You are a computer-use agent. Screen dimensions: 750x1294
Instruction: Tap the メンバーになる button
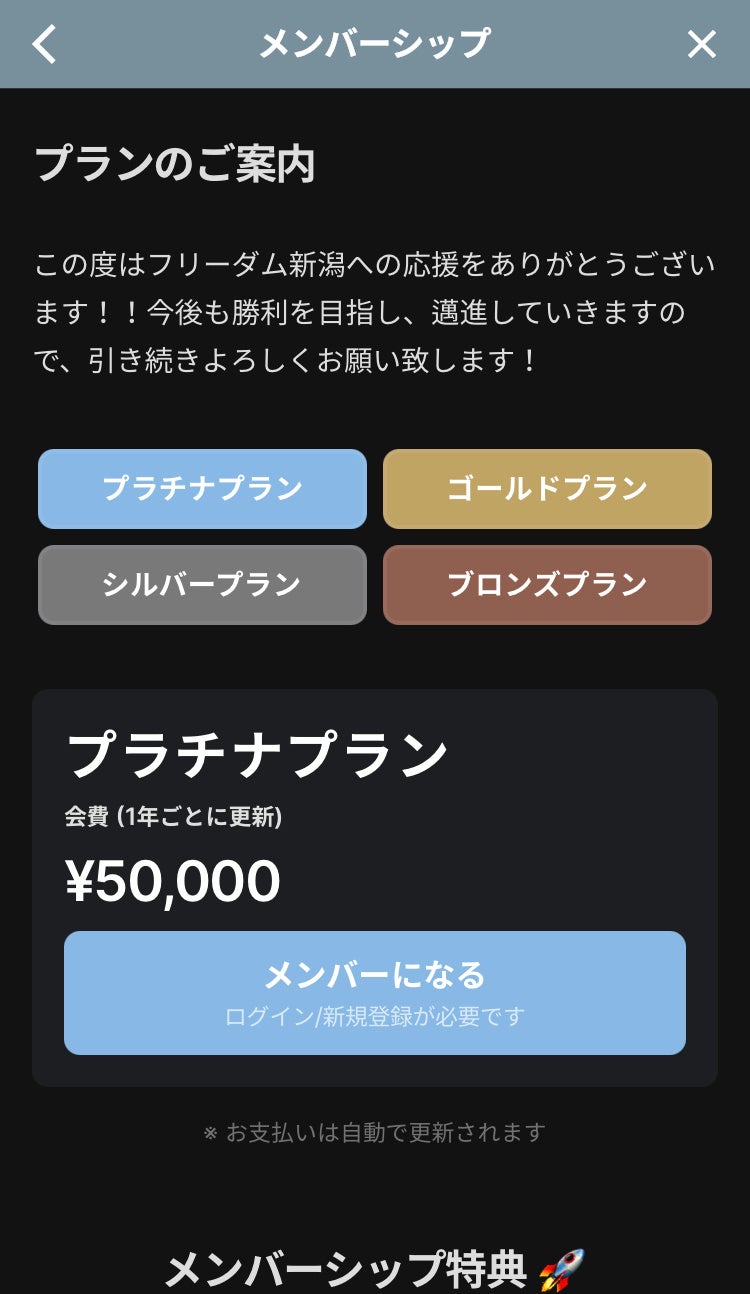click(374, 992)
